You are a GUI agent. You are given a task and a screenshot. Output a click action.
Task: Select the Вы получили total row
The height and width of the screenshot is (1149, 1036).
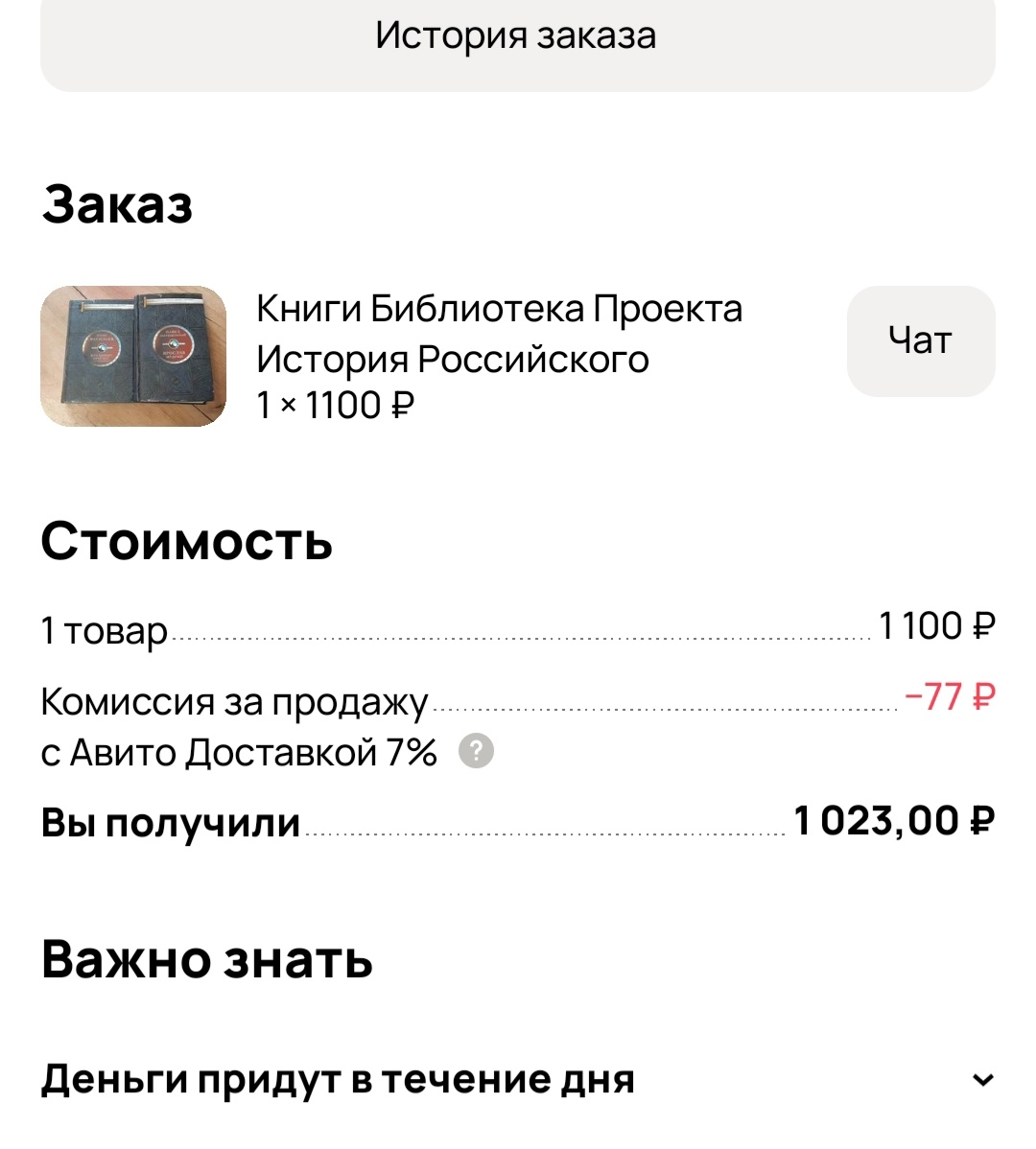(x=169, y=821)
